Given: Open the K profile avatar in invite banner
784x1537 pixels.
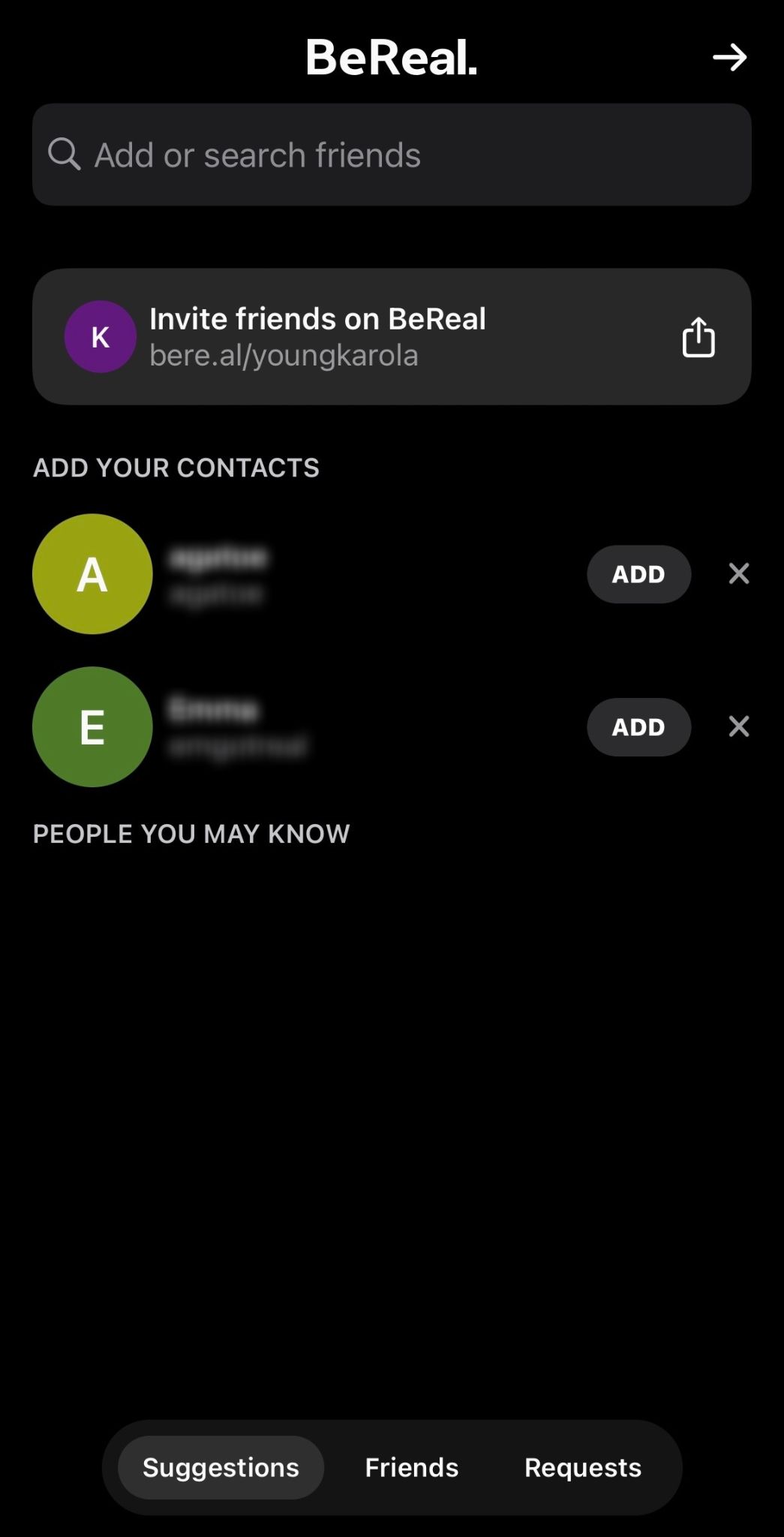Looking at the screenshot, I should pos(101,336).
